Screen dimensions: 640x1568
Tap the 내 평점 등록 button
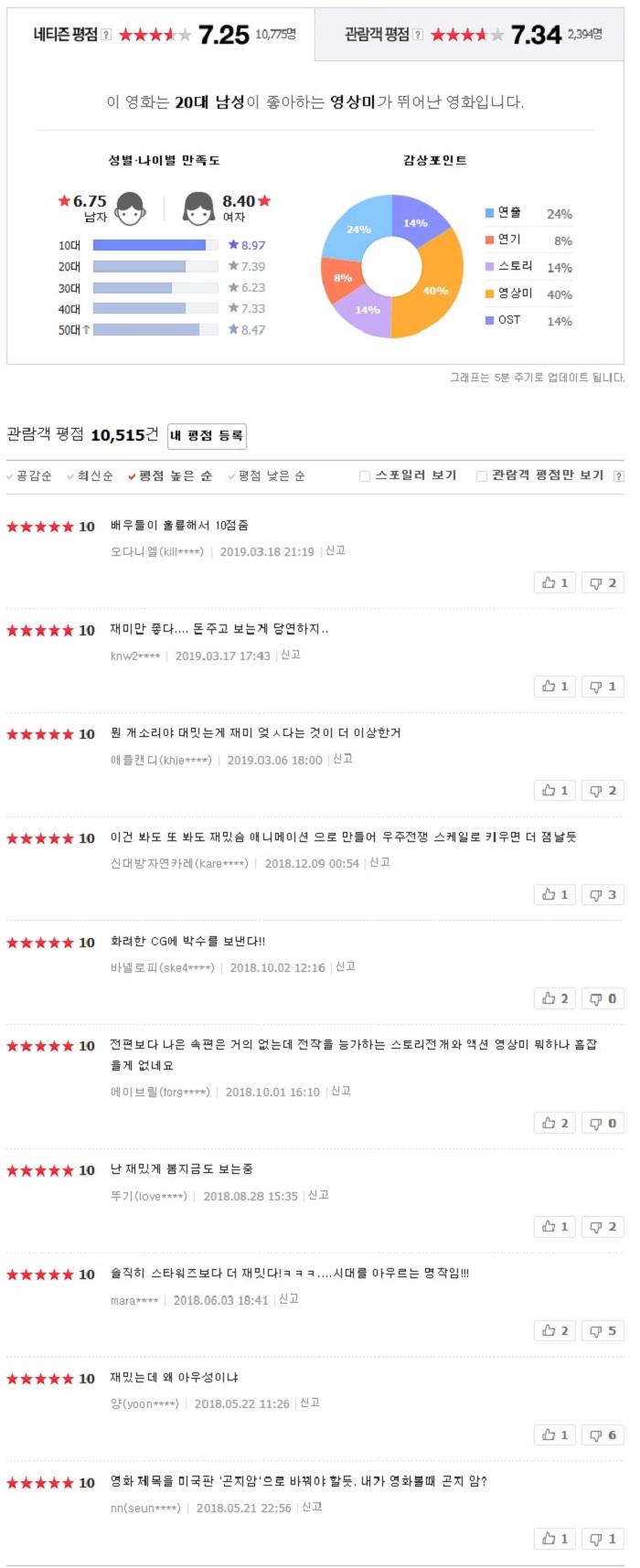coord(207,436)
